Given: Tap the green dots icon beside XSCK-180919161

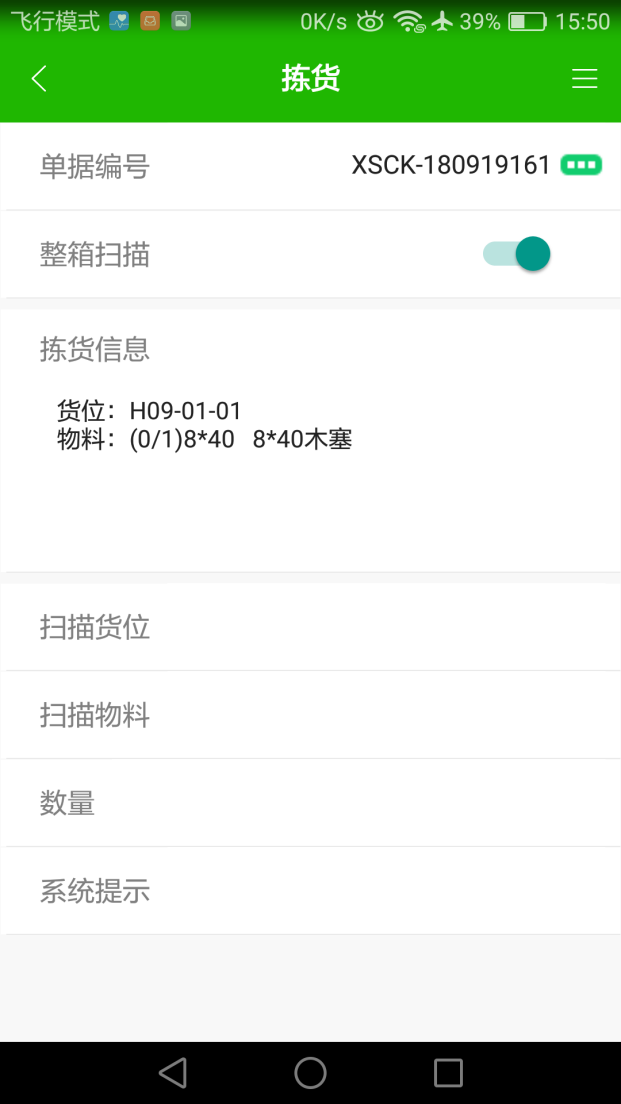Looking at the screenshot, I should 581,166.
